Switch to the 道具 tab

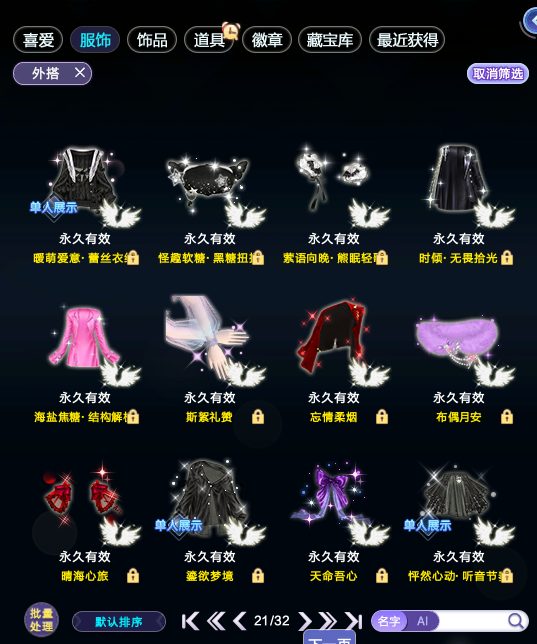(209, 40)
